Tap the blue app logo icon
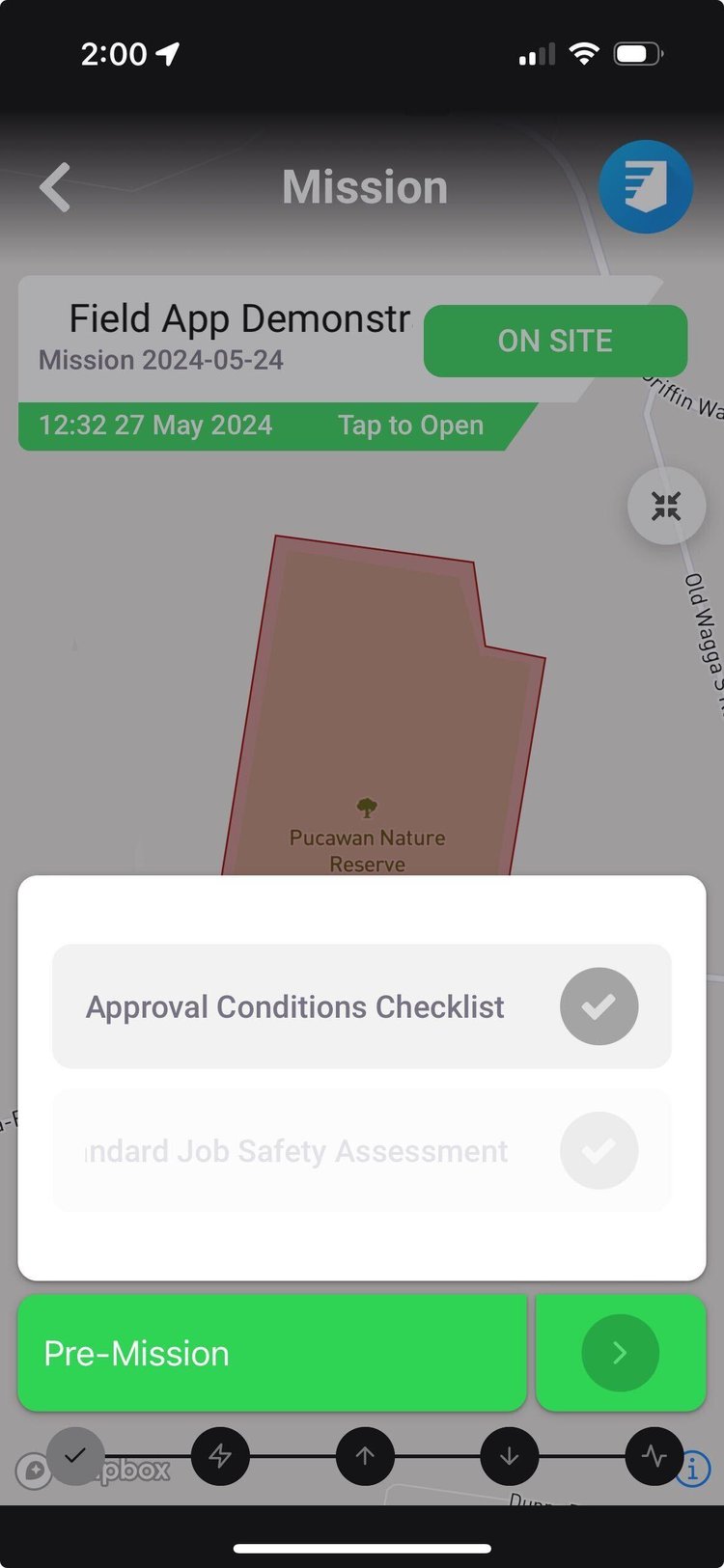Image resolution: width=724 pixels, height=1568 pixels. click(645, 186)
